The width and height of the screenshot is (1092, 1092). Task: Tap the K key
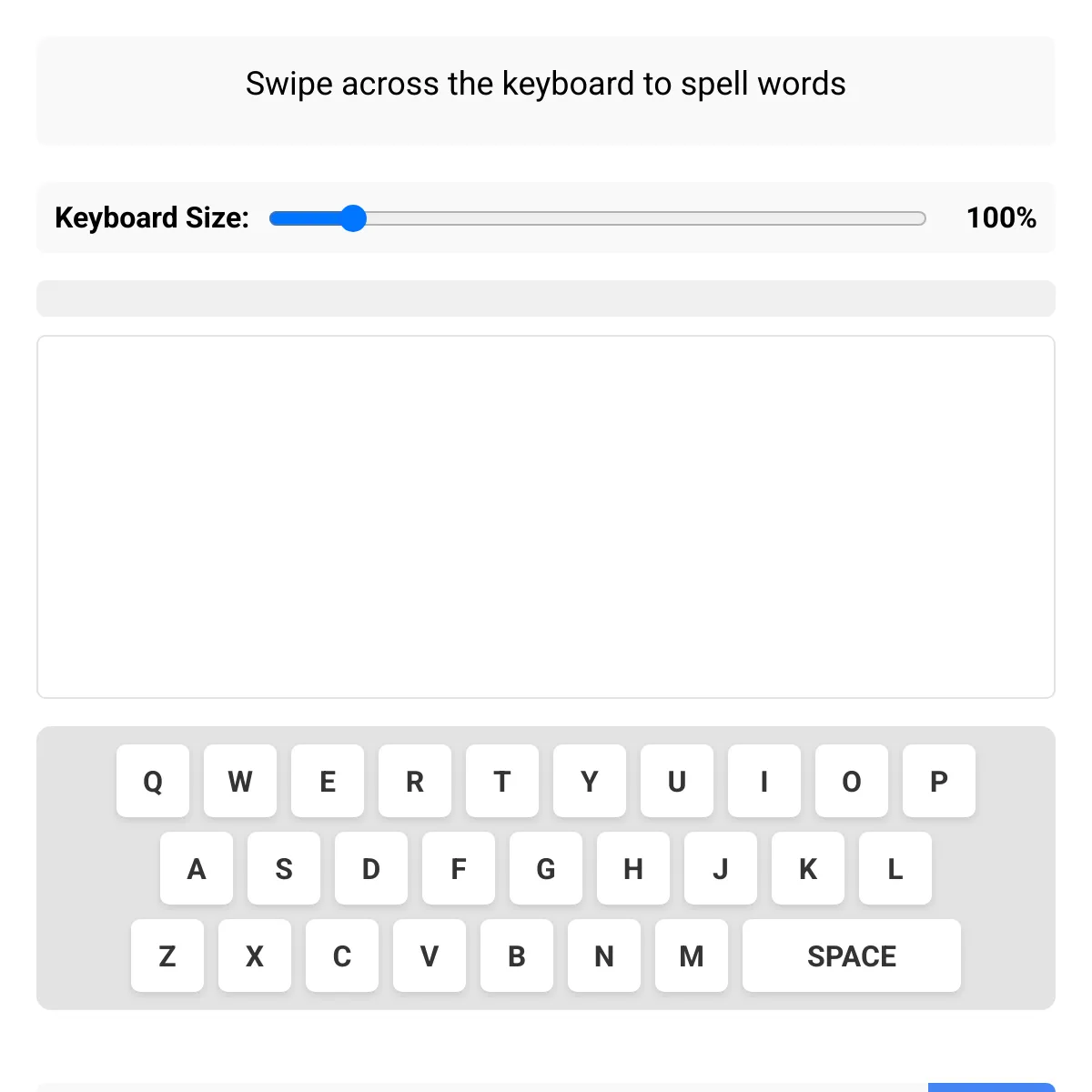(808, 868)
